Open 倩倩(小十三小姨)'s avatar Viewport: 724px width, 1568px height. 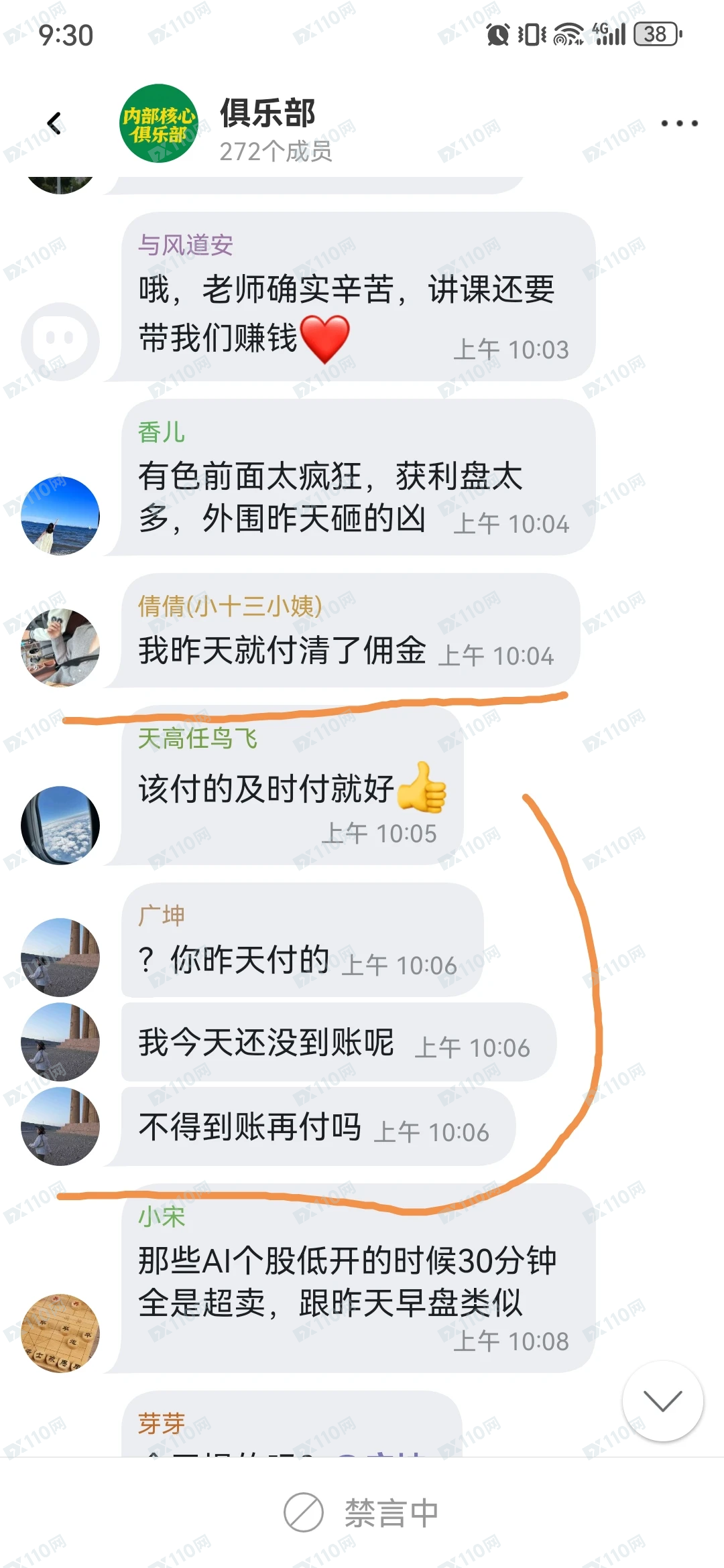[60, 647]
